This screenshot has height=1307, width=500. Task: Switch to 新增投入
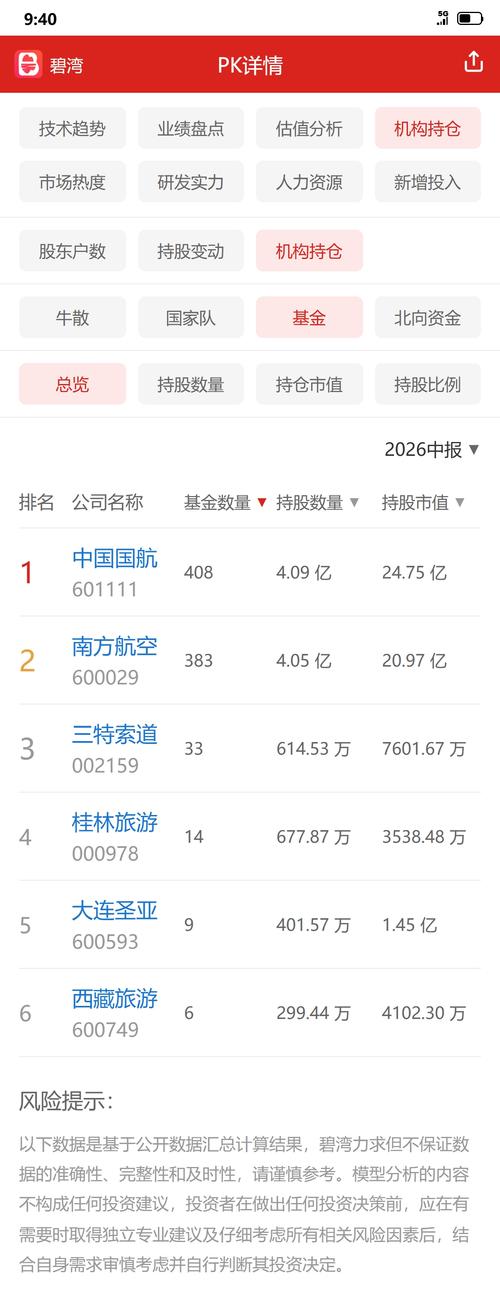pos(428,182)
